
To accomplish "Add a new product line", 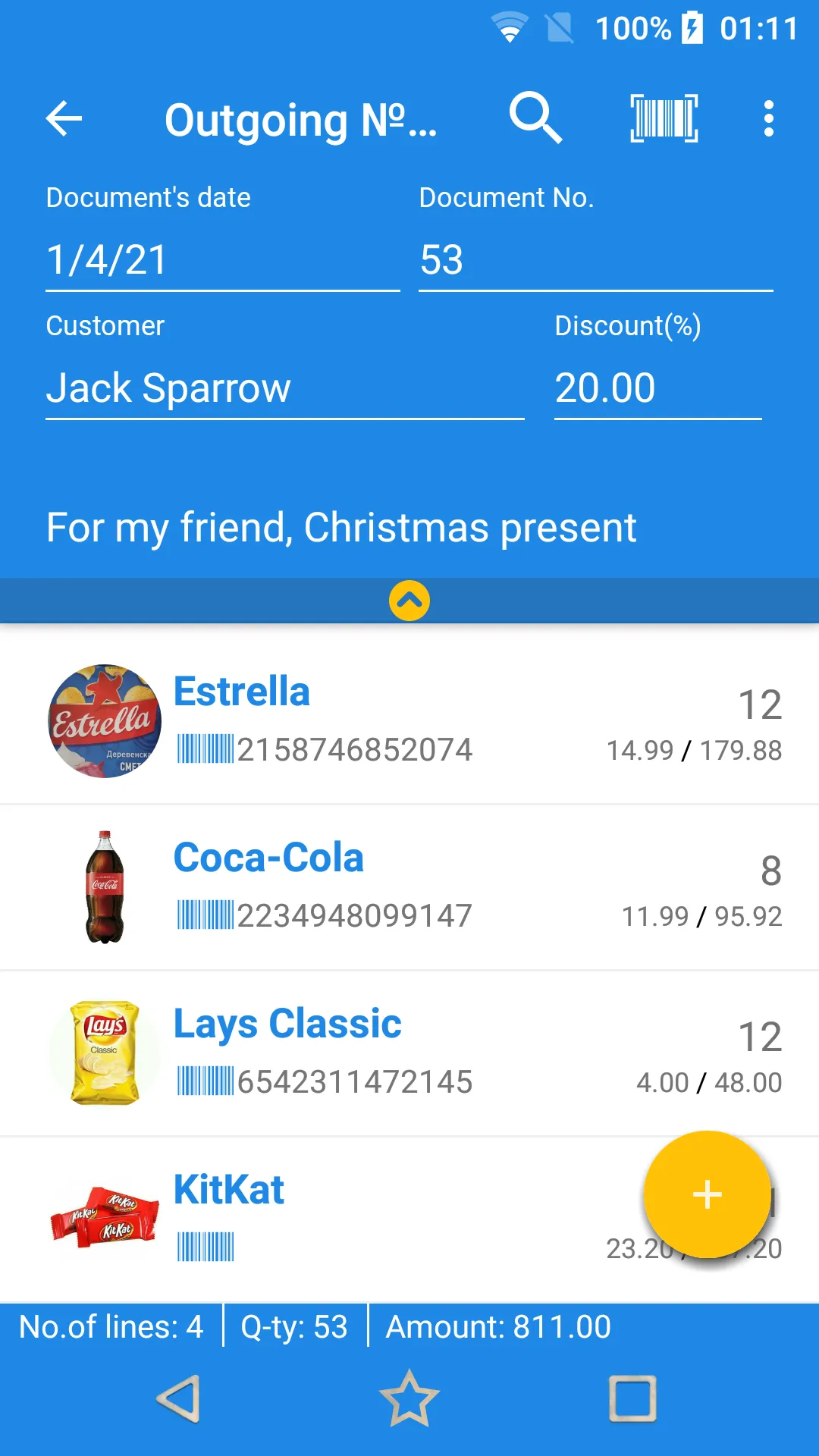I will point(707,1195).
